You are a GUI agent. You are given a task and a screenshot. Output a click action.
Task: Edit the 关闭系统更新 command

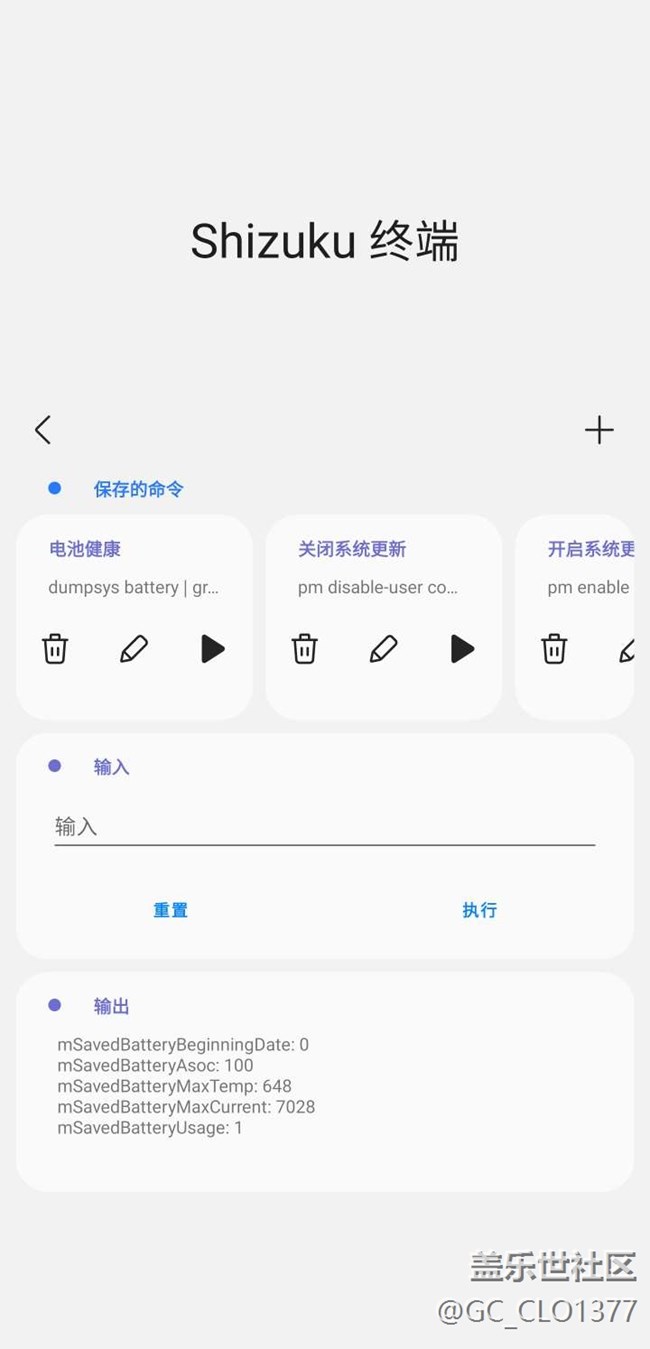[x=383, y=649]
